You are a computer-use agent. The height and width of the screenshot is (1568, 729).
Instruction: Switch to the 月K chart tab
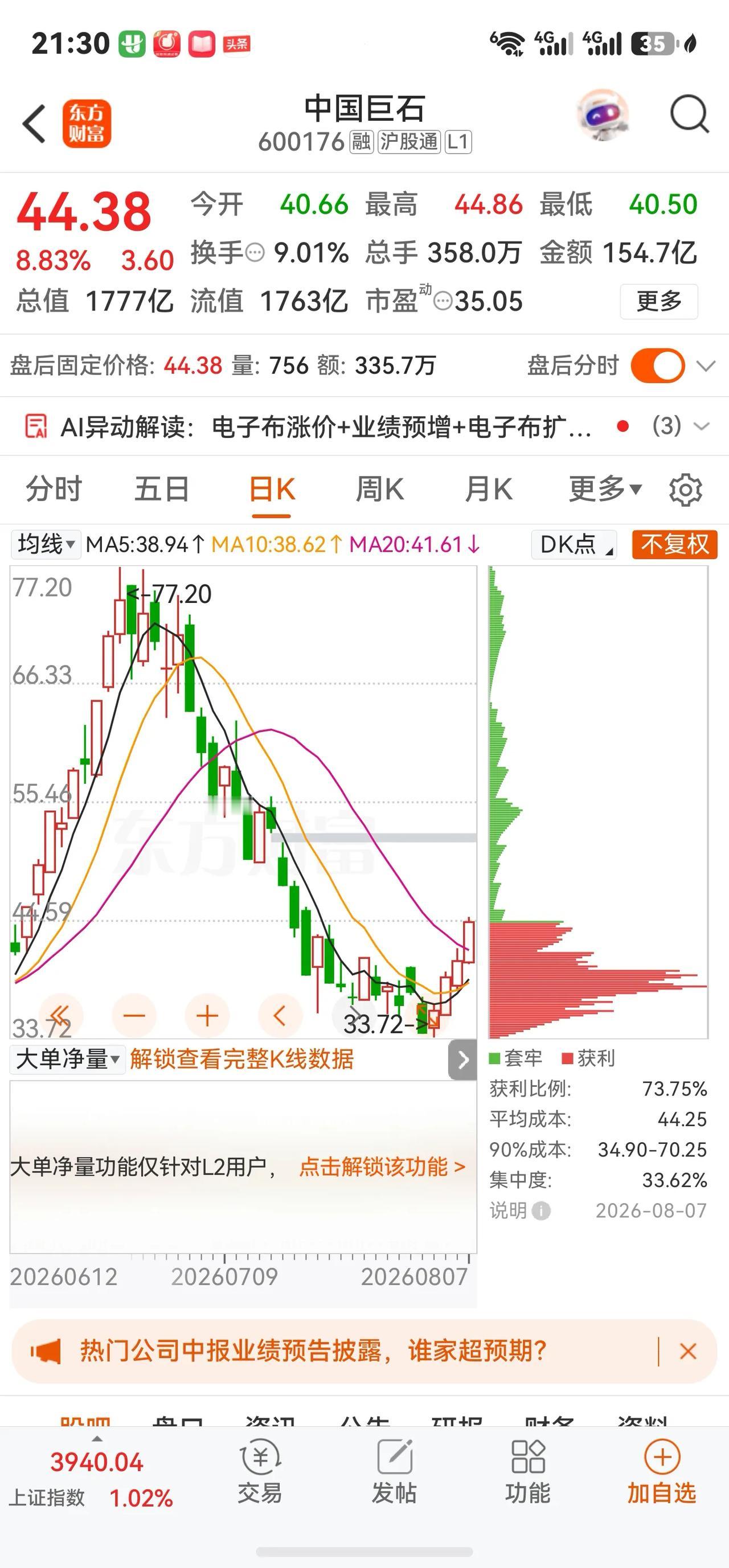489,489
